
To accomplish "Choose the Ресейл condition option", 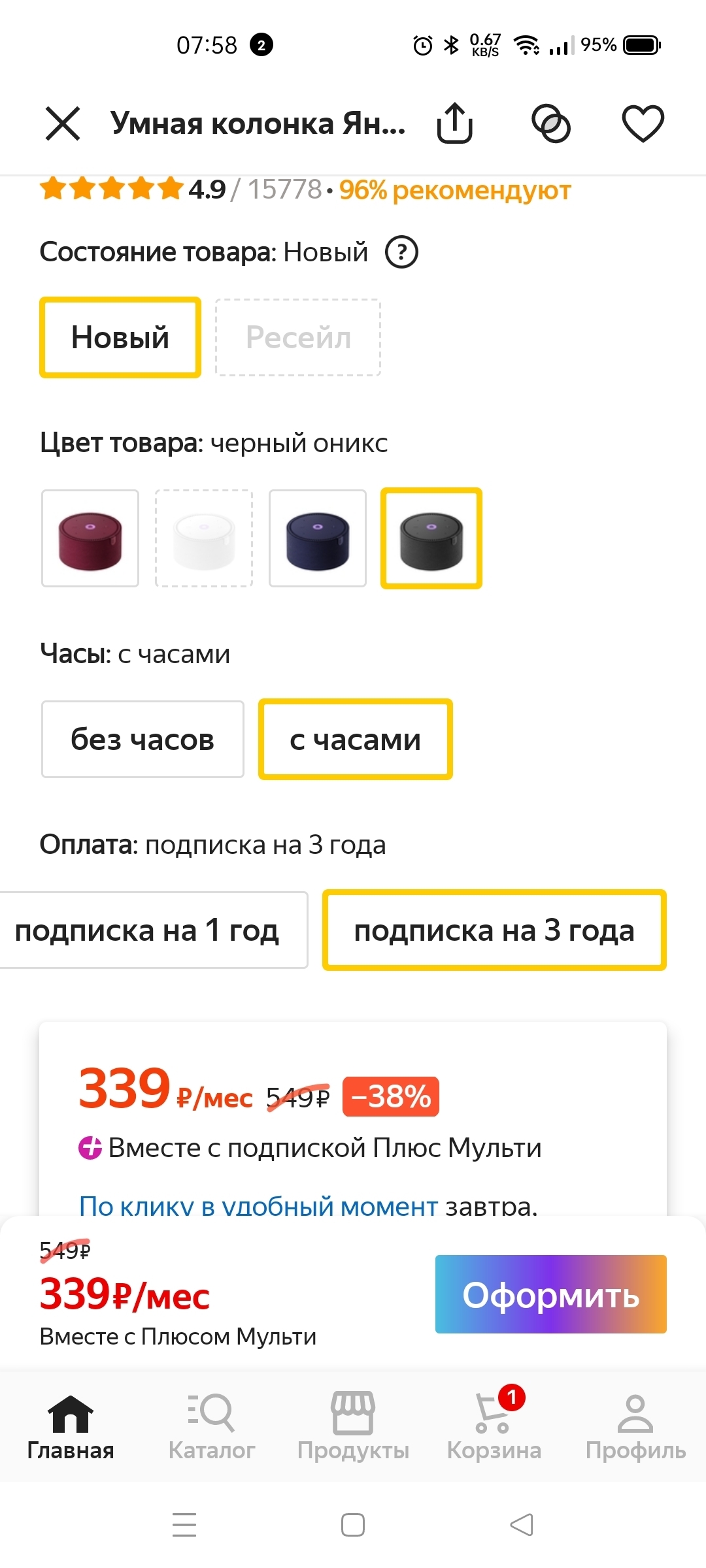I will click(298, 338).
